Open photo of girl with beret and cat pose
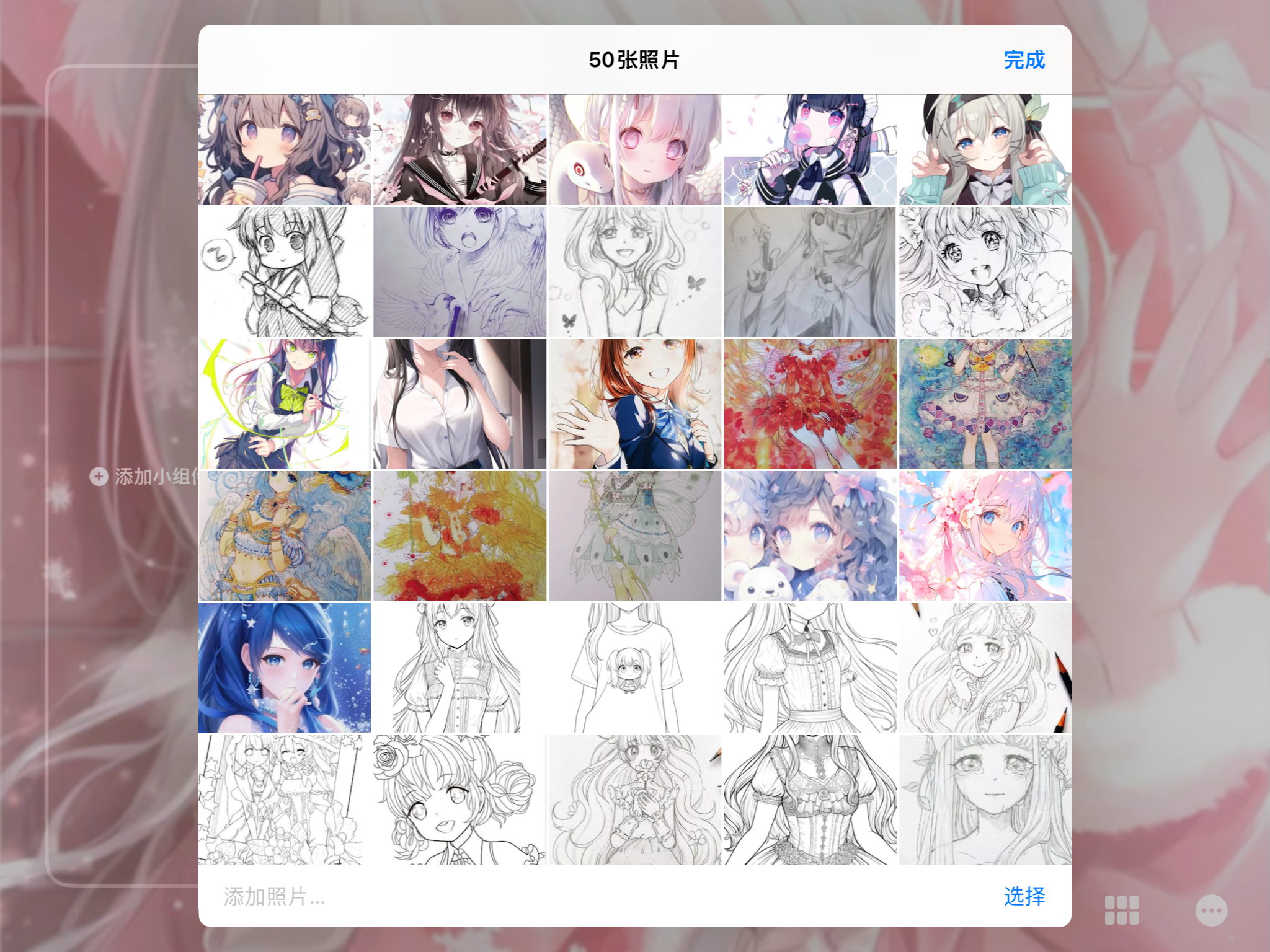The width and height of the screenshot is (1270, 952). [985, 149]
